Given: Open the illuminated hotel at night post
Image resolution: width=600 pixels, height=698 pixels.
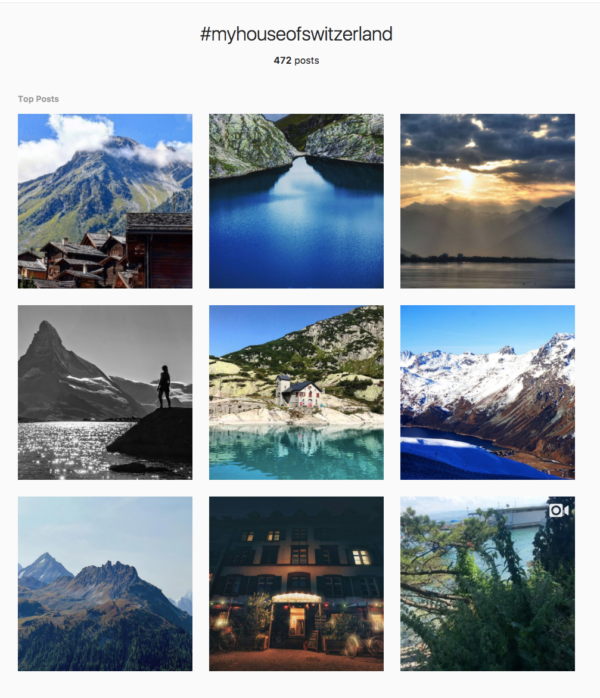Looking at the screenshot, I should (x=296, y=583).
